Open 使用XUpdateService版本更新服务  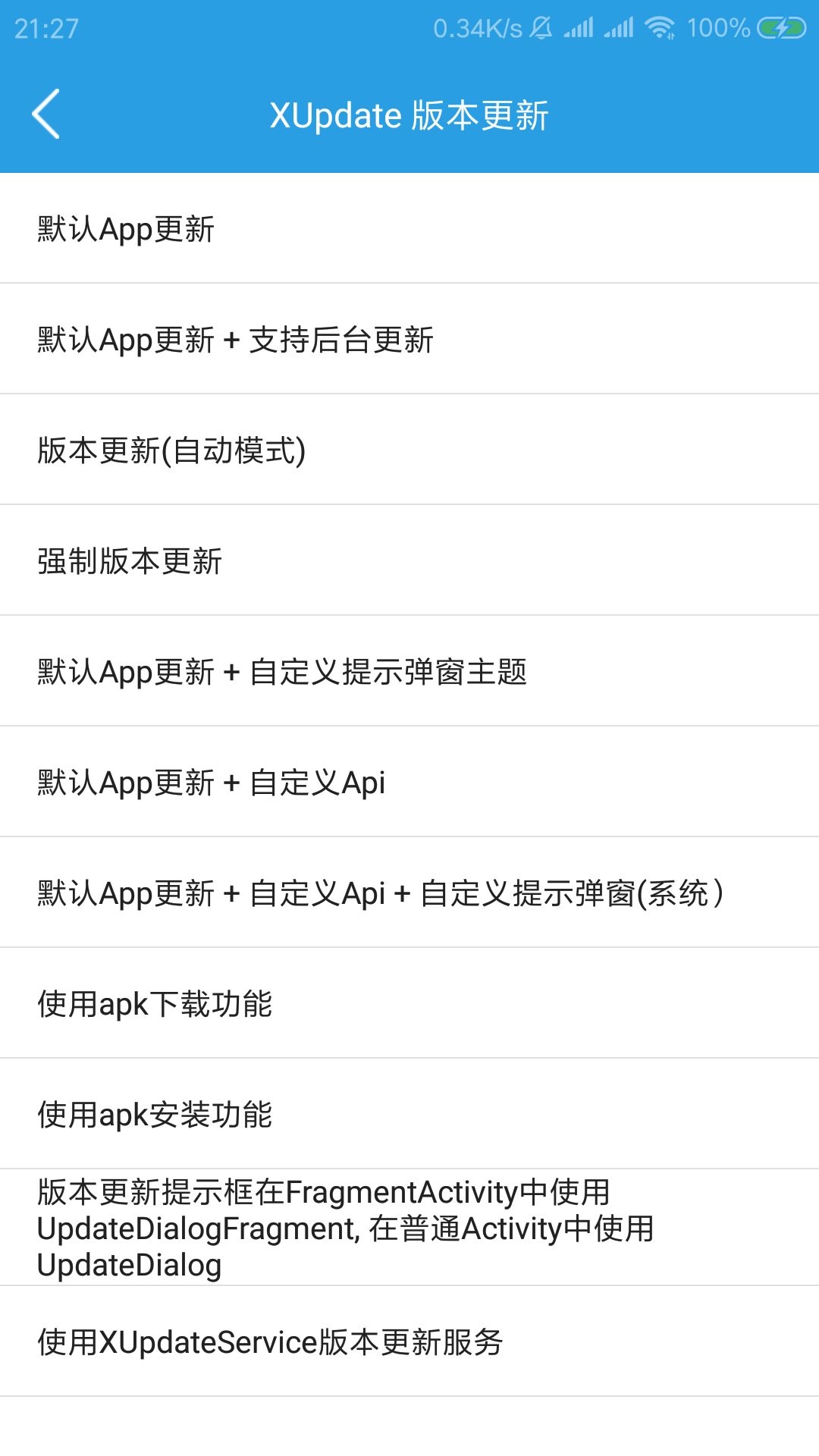pyautogui.click(x=409, y=1341)
